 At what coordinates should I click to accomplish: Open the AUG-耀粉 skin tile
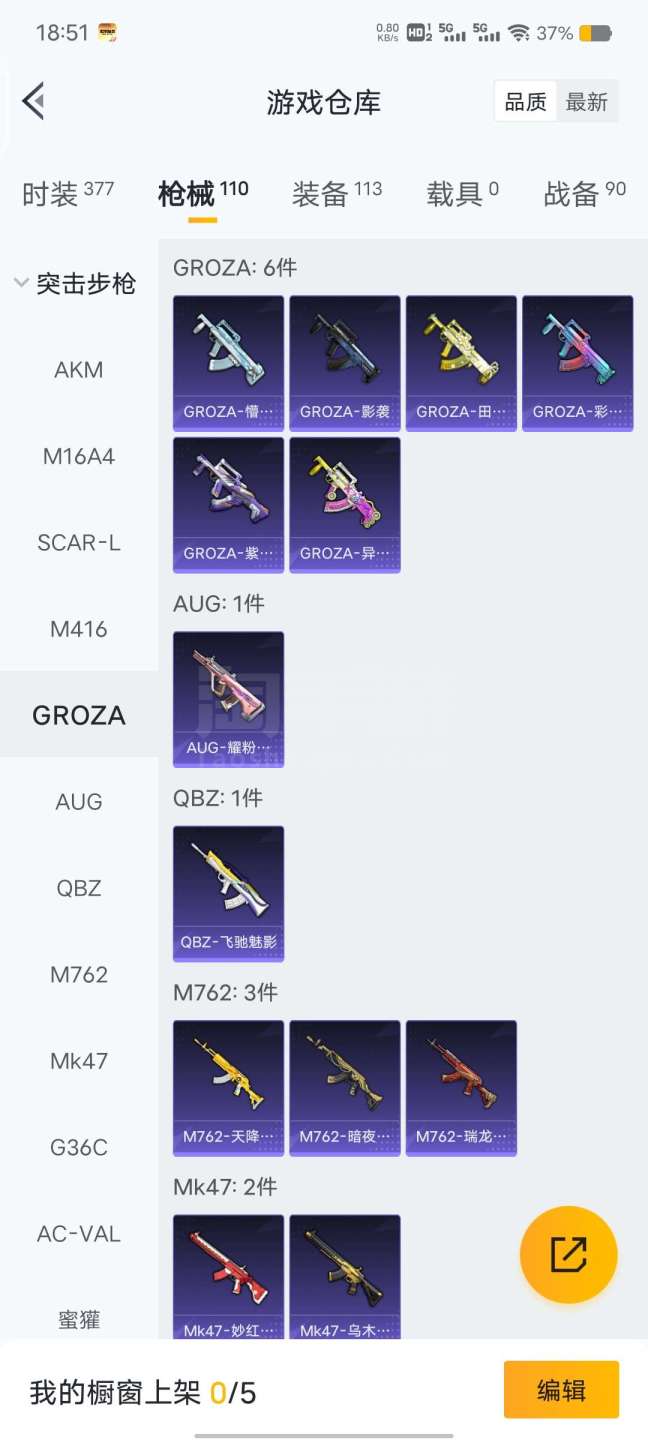(x=228, y=699)
